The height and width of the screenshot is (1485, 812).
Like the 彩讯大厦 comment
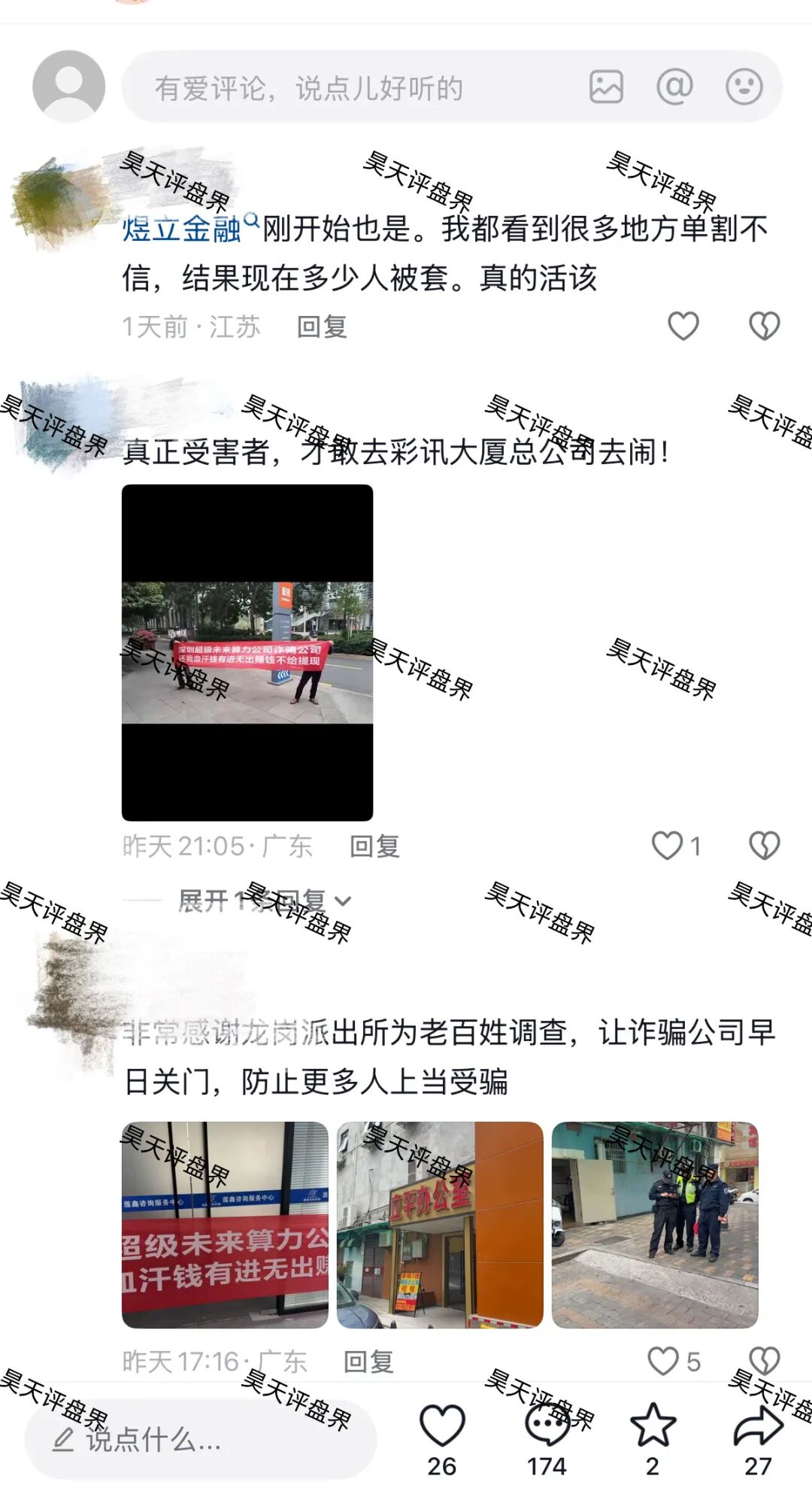pyautogui.click(x=668, y=846)
